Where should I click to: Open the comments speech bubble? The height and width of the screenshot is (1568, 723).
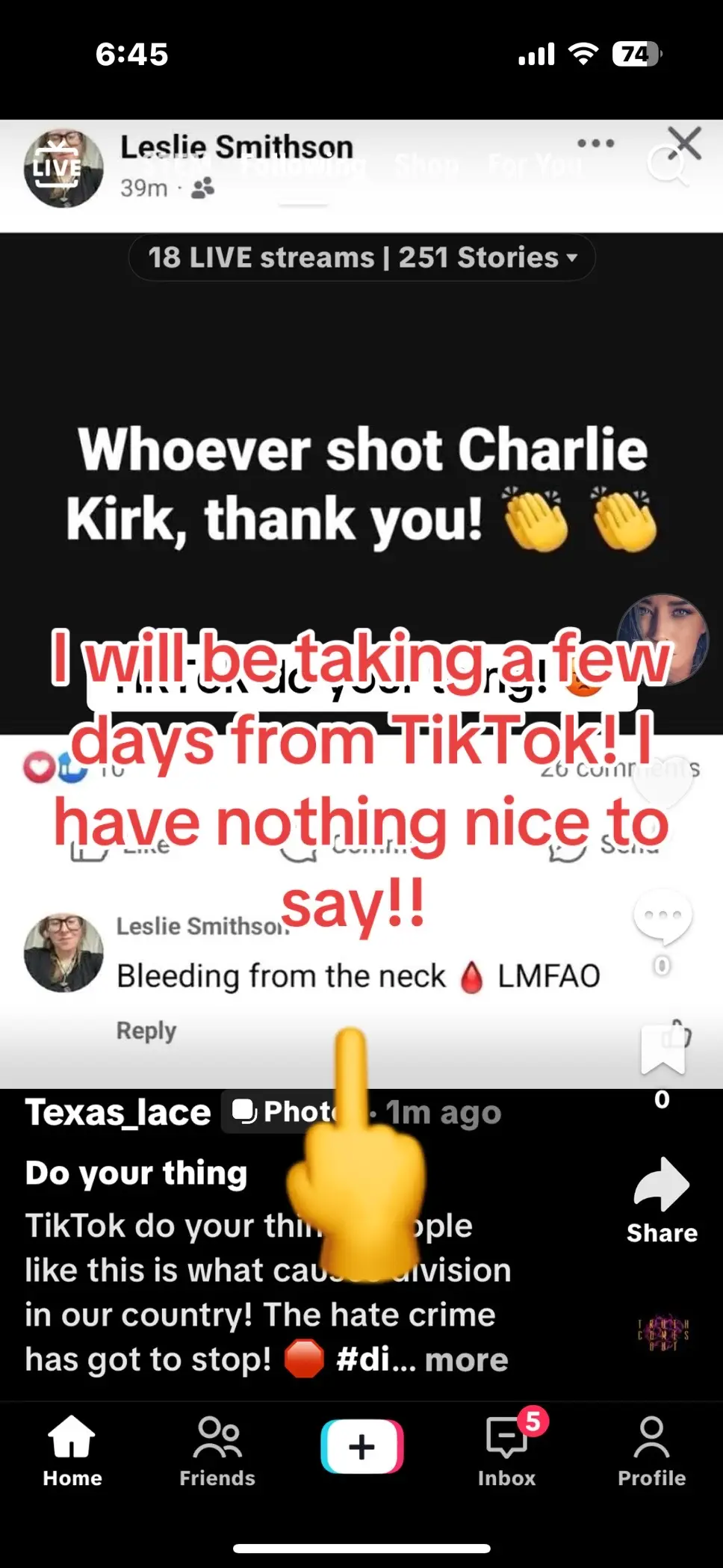(663, 916)
